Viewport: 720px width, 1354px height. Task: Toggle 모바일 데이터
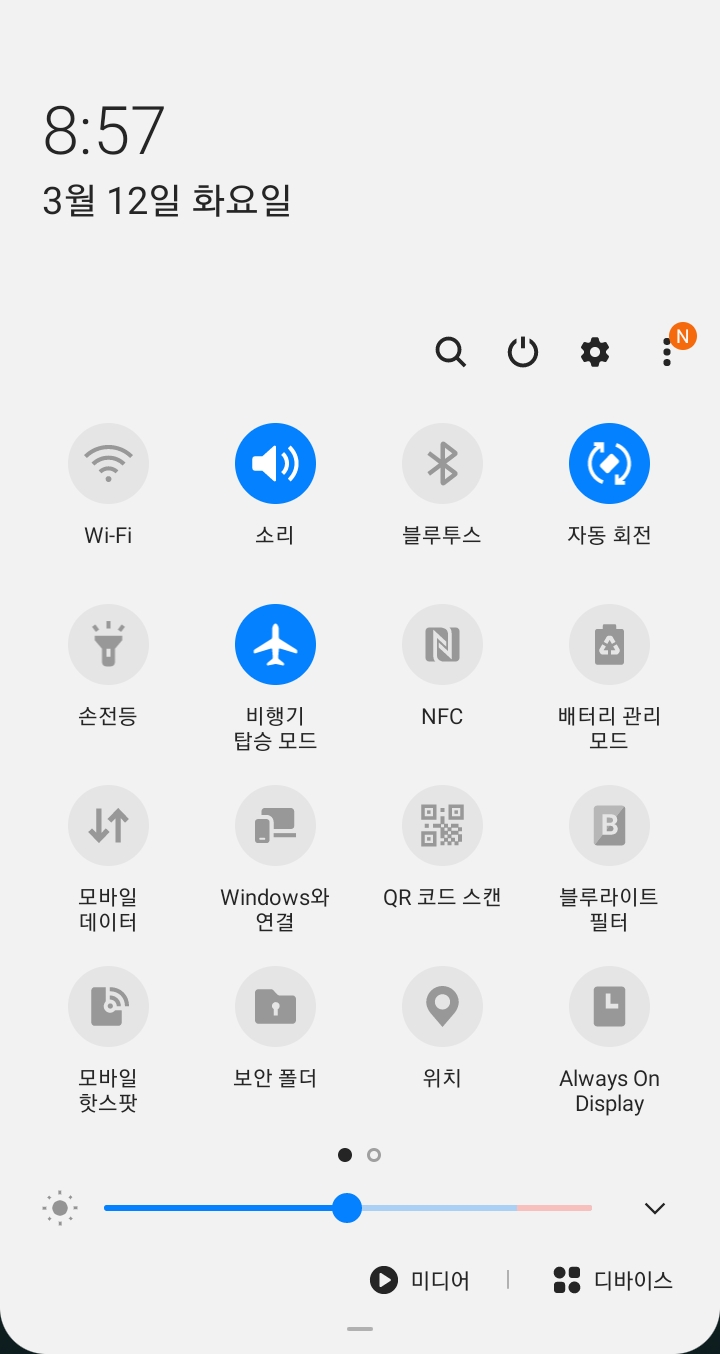[x=108, y=826]
